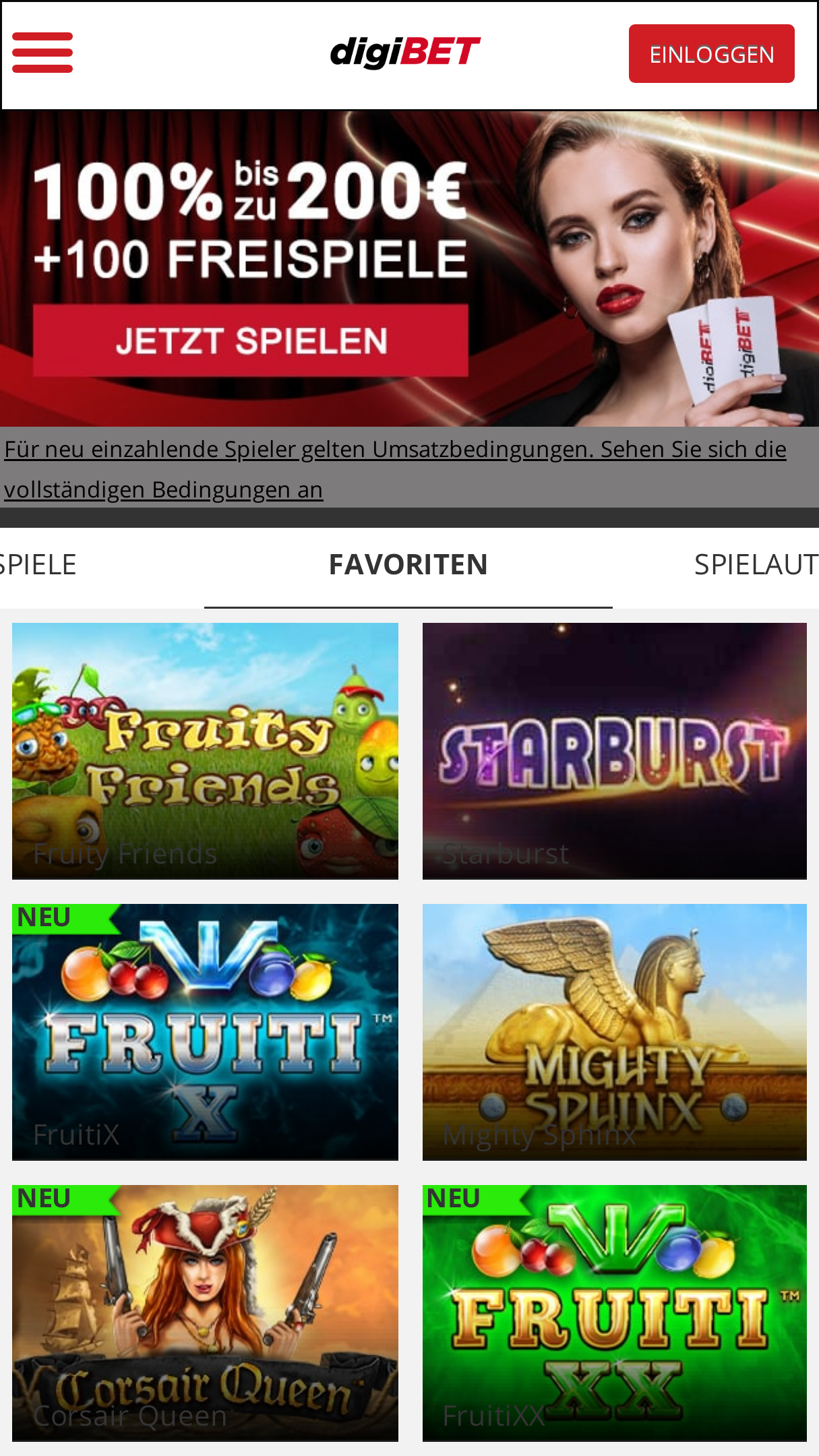Screen dimensions: 819x1456
Task: Open the Fruity Friends game
Action: (x=205, y=751)
